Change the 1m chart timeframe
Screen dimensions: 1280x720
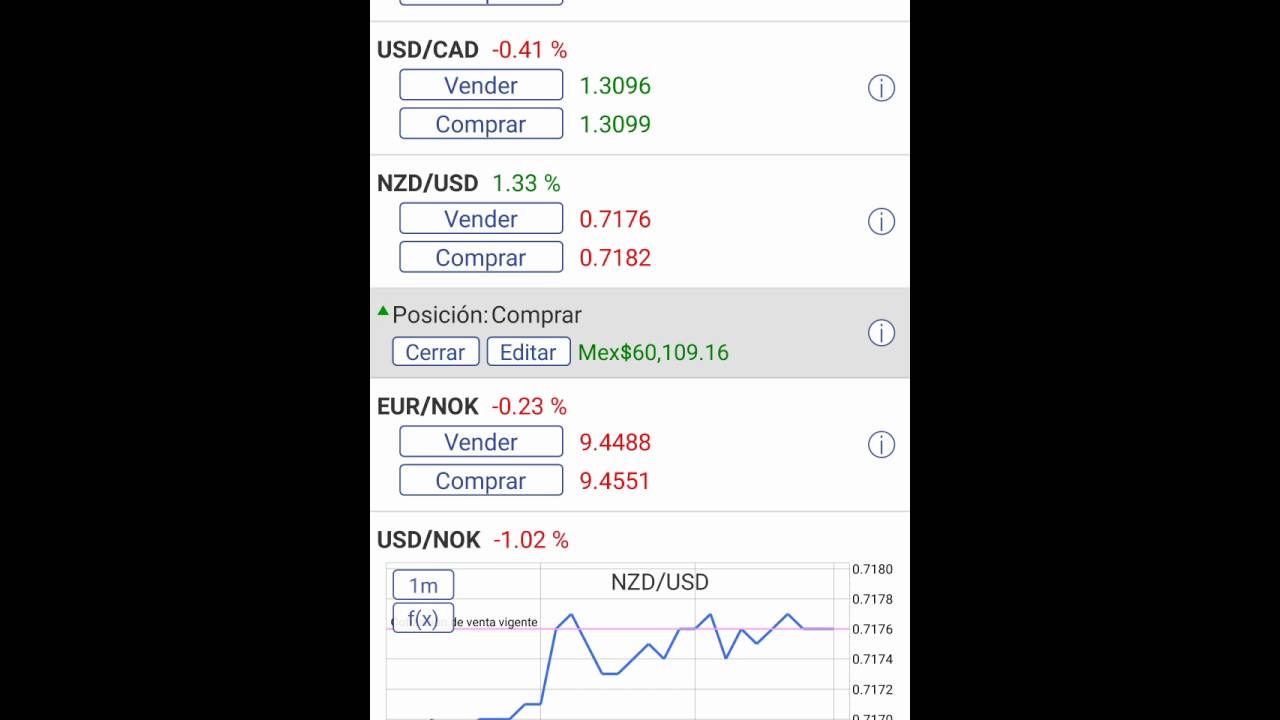pos(423,585)
